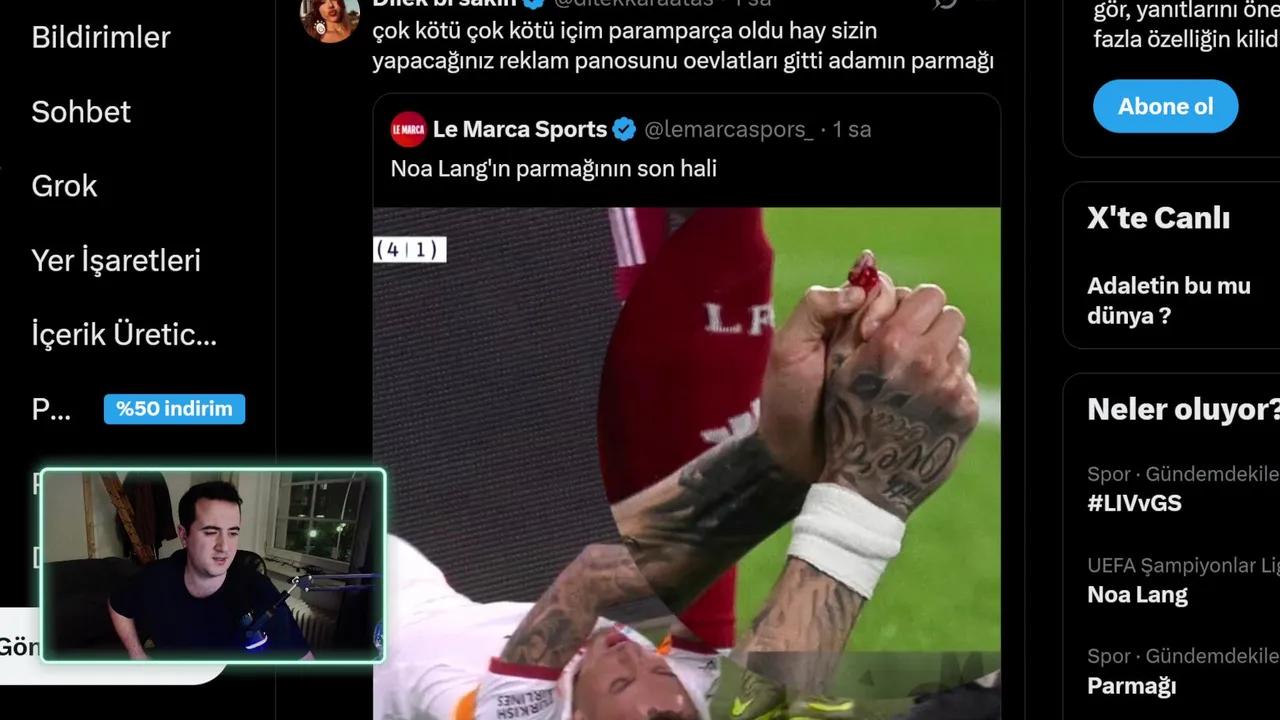Screen dimensions: 1280x720
Task: Open the #LIVvGS trend
Action: (1134, 502)
